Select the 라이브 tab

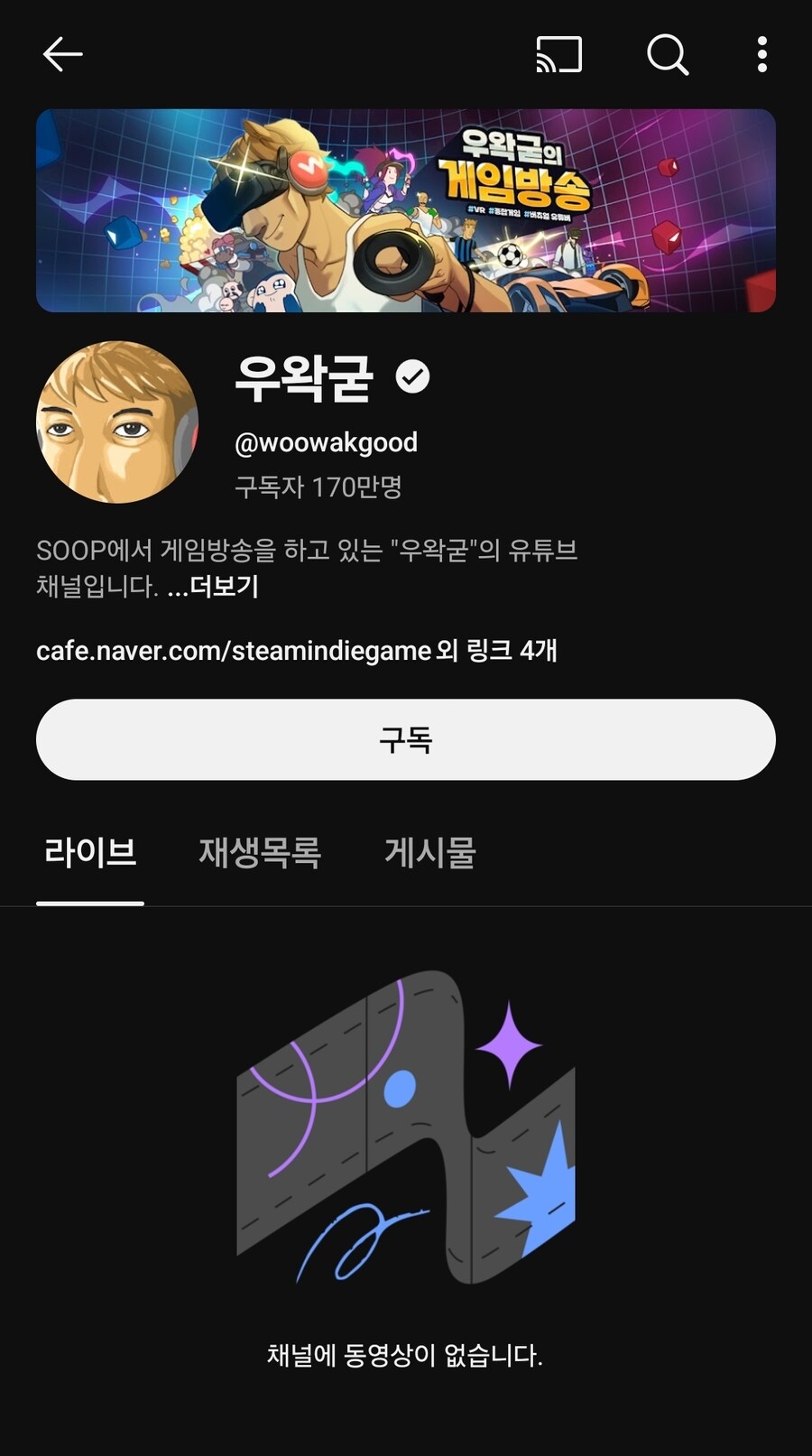[x=90, y=853]
